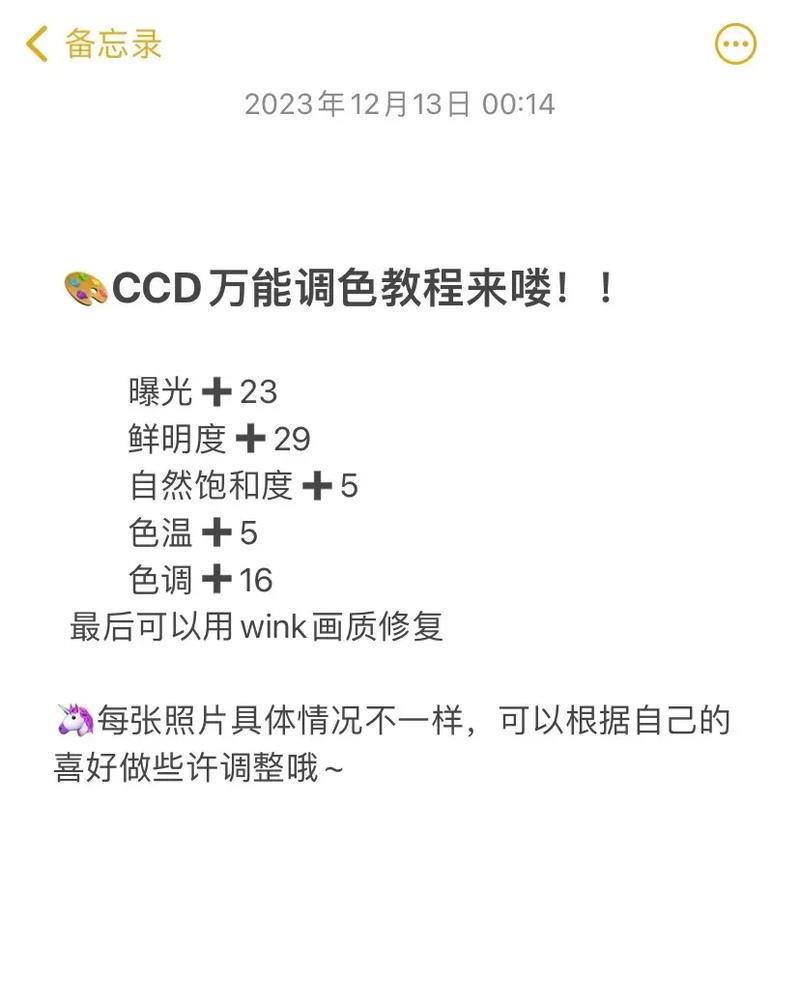Viewport: 800px width, 1005px height.
Task: Tap the back chevron icon
Action: point(36,44)
